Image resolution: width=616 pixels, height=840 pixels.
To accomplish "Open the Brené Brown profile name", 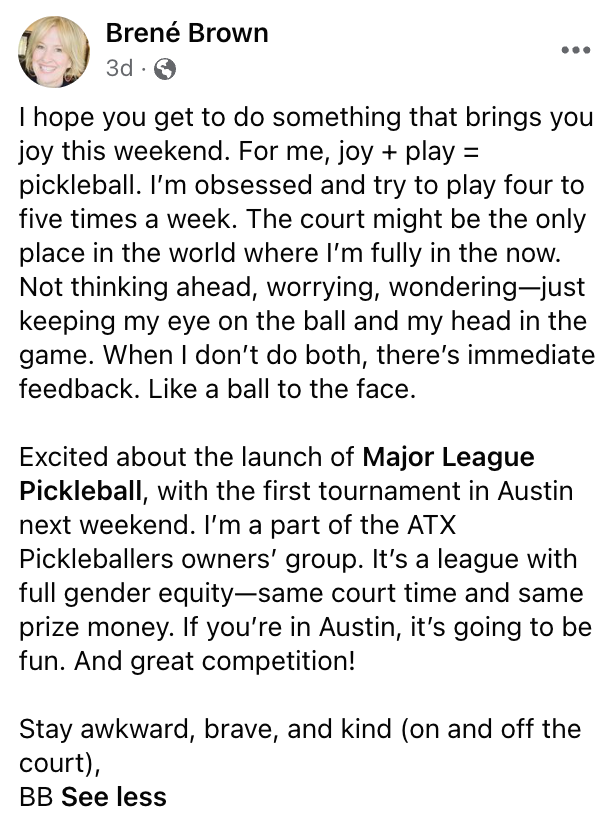I will pyautogui.click(x=186, y=33).
